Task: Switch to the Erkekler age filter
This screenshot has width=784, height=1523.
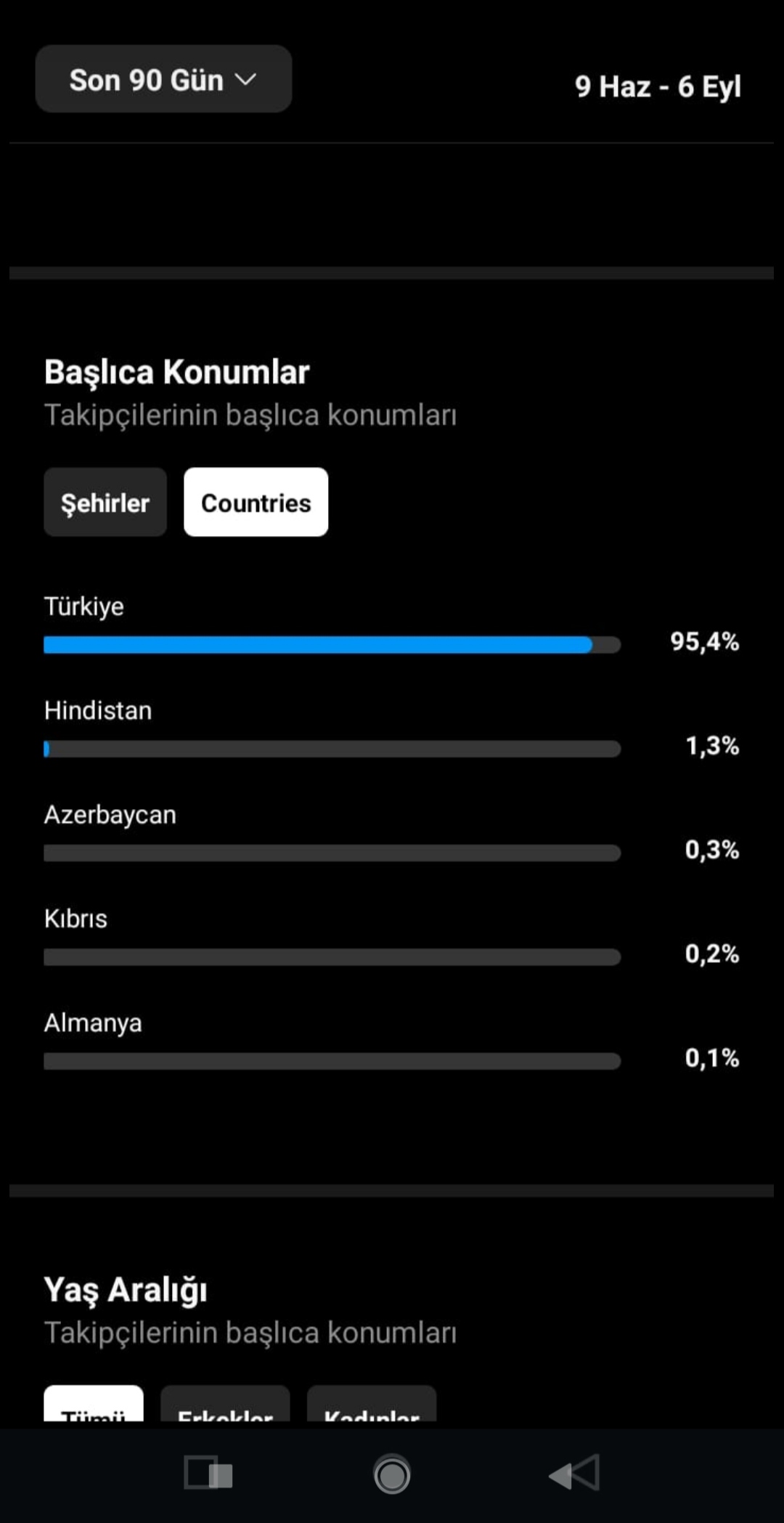Action: click(x=225, y=1405)
